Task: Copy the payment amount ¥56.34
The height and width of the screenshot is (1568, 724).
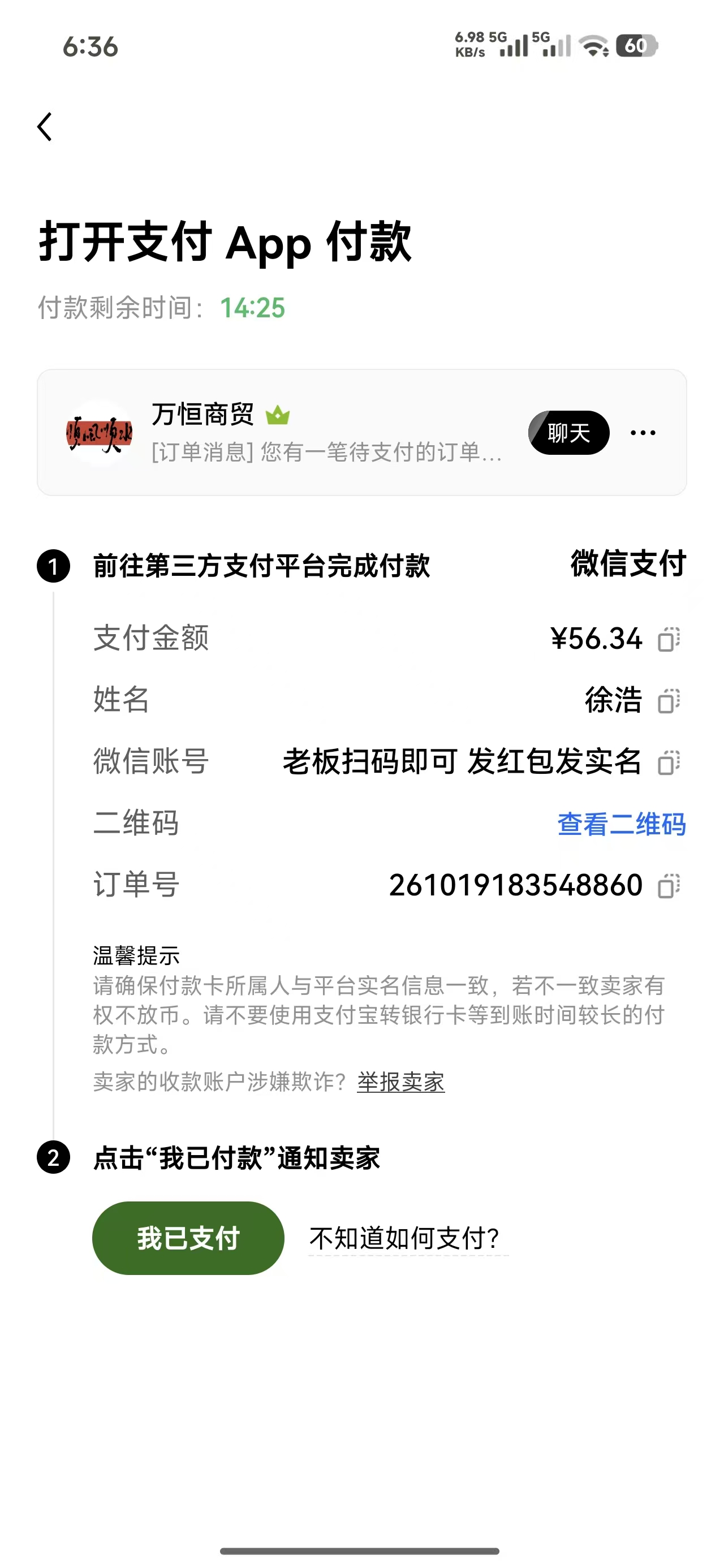Action: [x=669, y=639]
